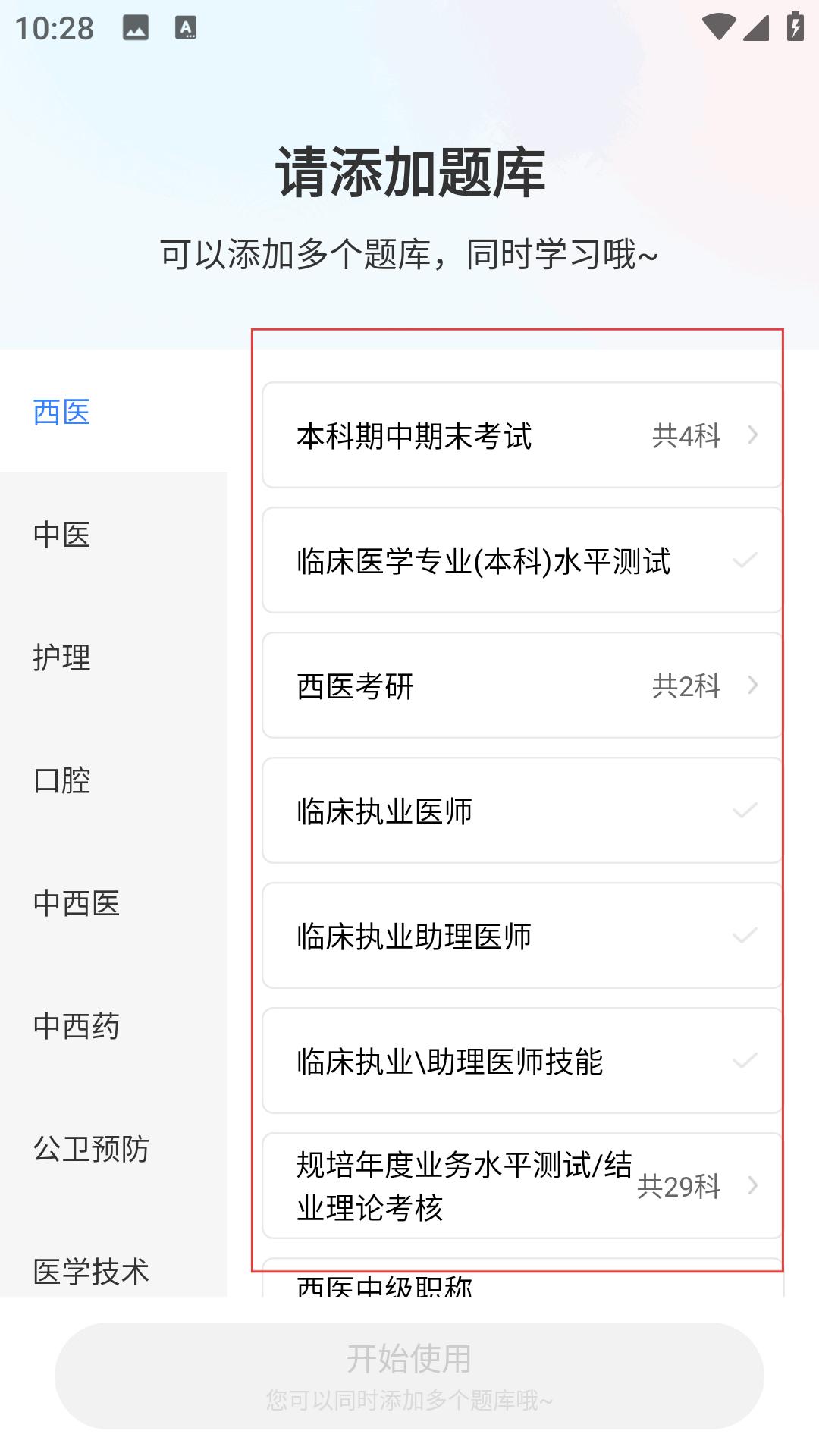This screenshot has width=819, height=1456.
Task: Tap the 开始使用 button
Action: point(409,1376)
